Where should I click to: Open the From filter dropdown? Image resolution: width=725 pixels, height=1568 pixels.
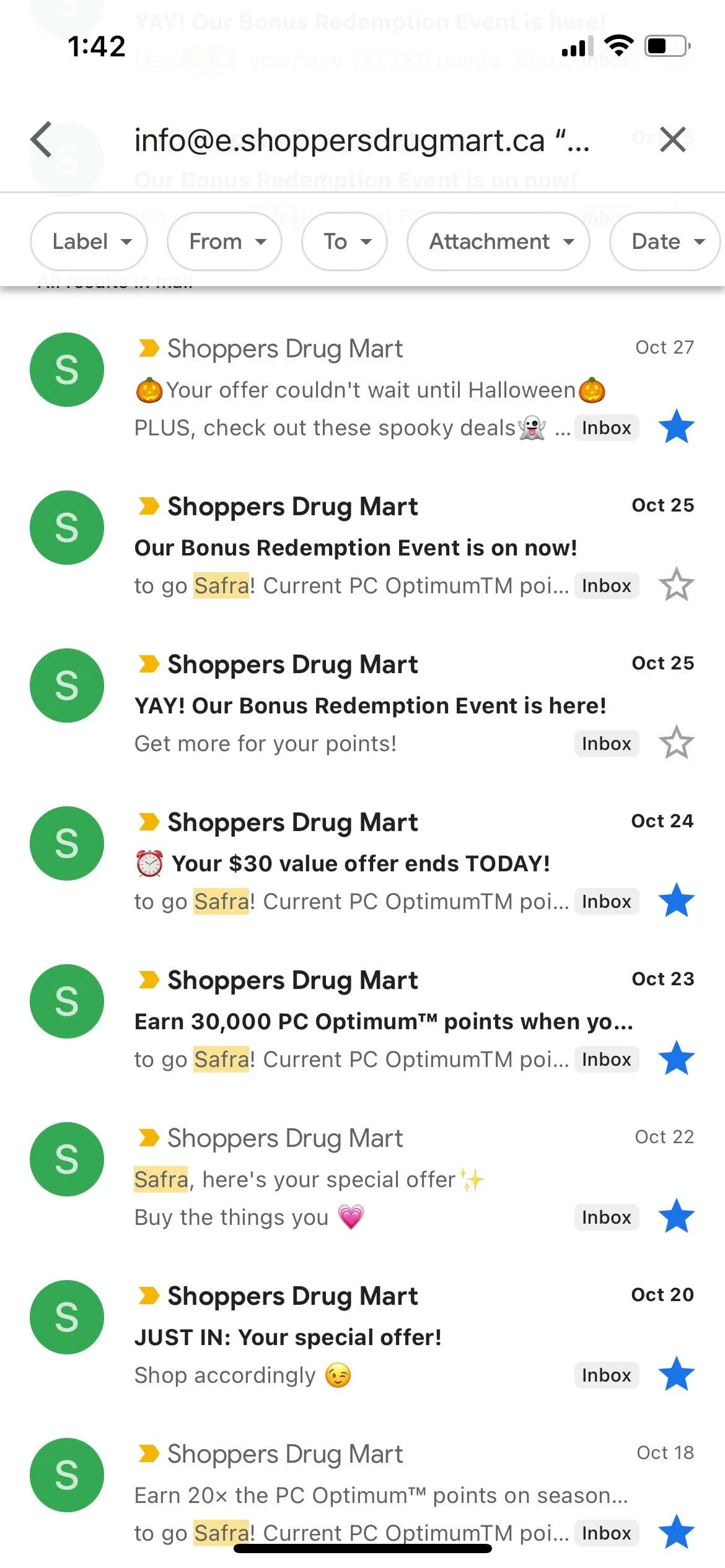tap(224, 242)
